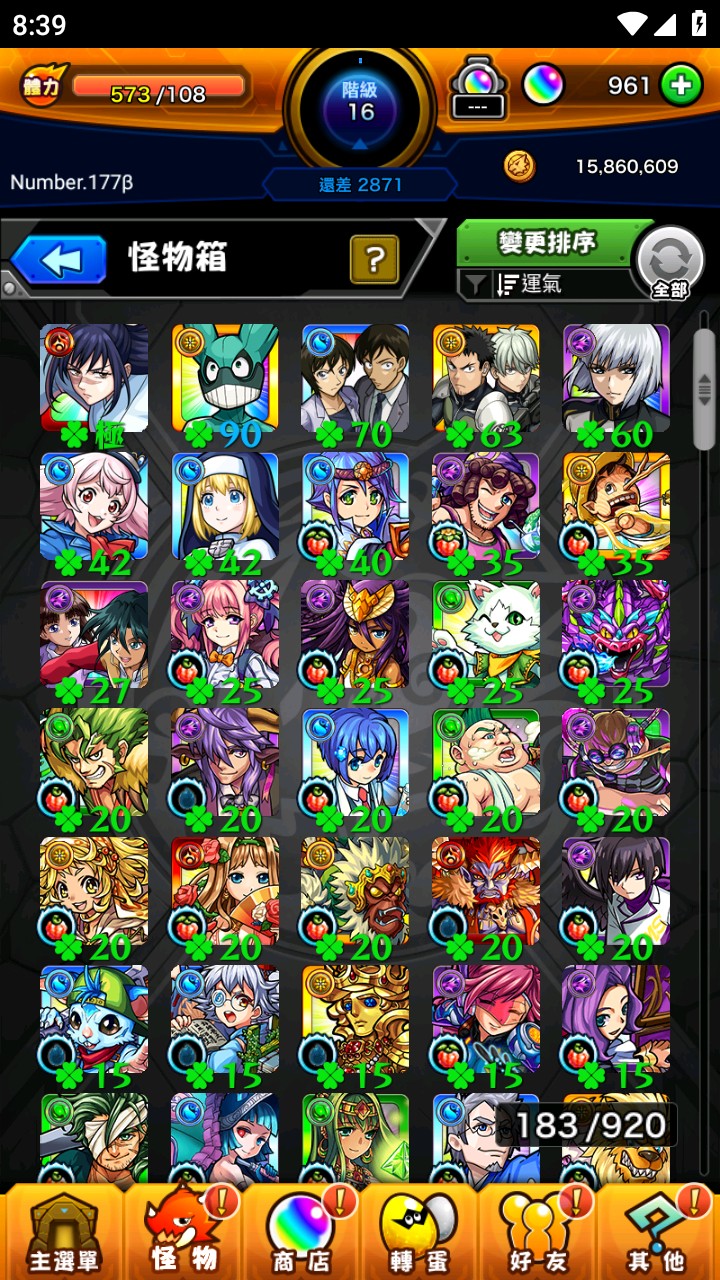Screen dimensions: 720x1280
Task: Open the rank 16 階級 circle
Action: pyautogui.click(x=360, y=102)
